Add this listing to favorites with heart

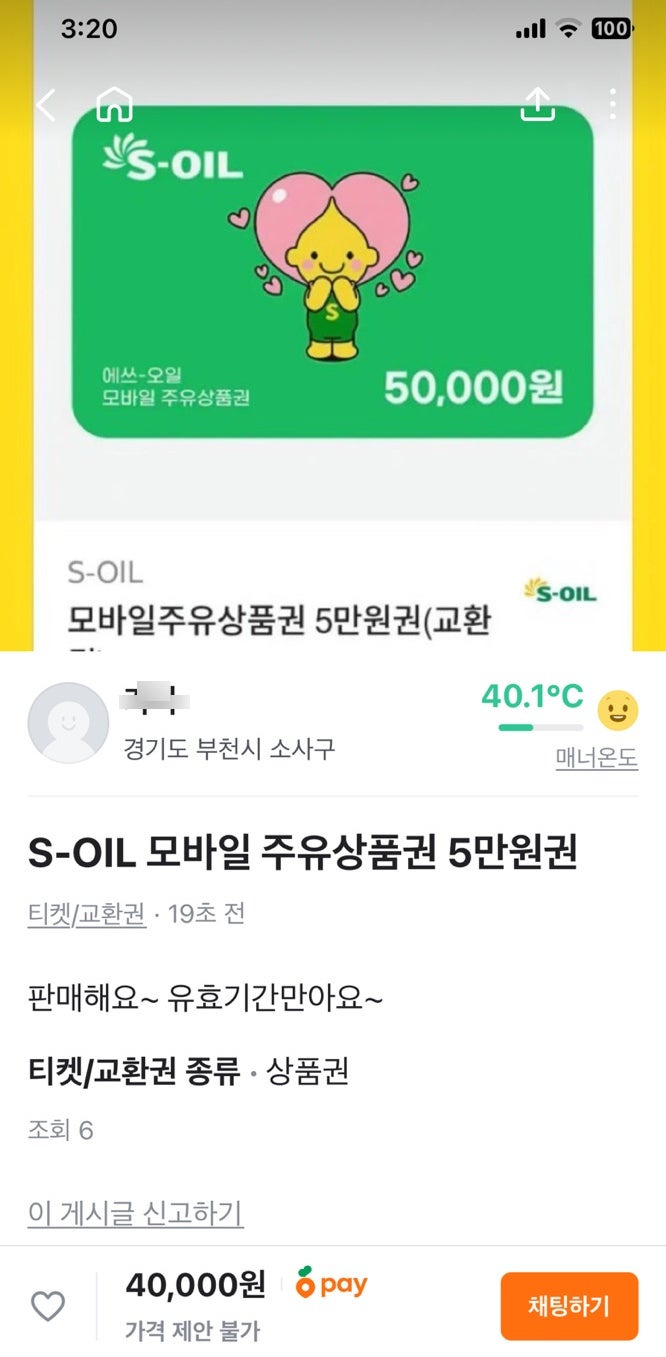(x=48, y=1305)
